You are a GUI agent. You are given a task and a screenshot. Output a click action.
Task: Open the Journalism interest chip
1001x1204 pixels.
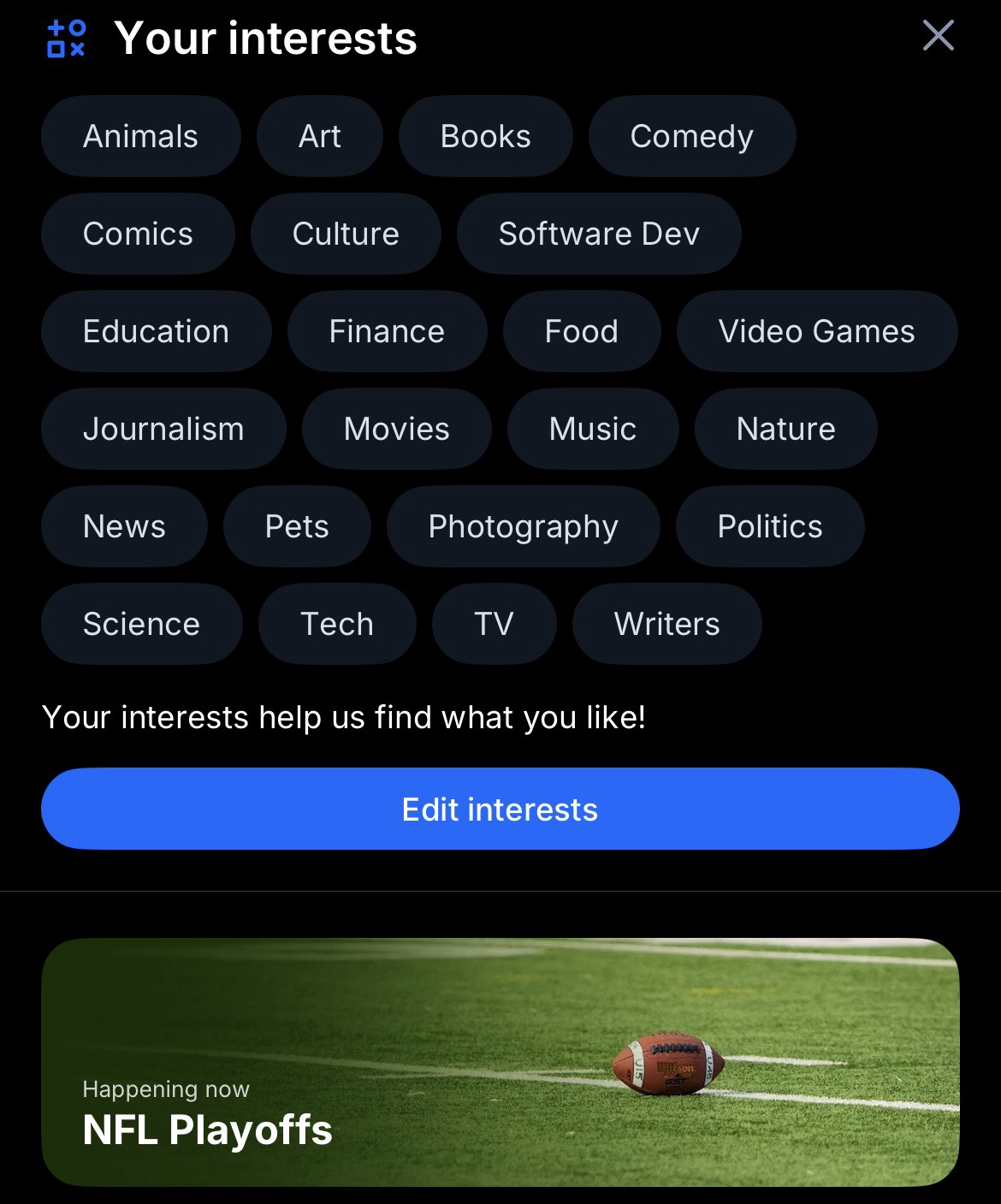click(163, 429)
